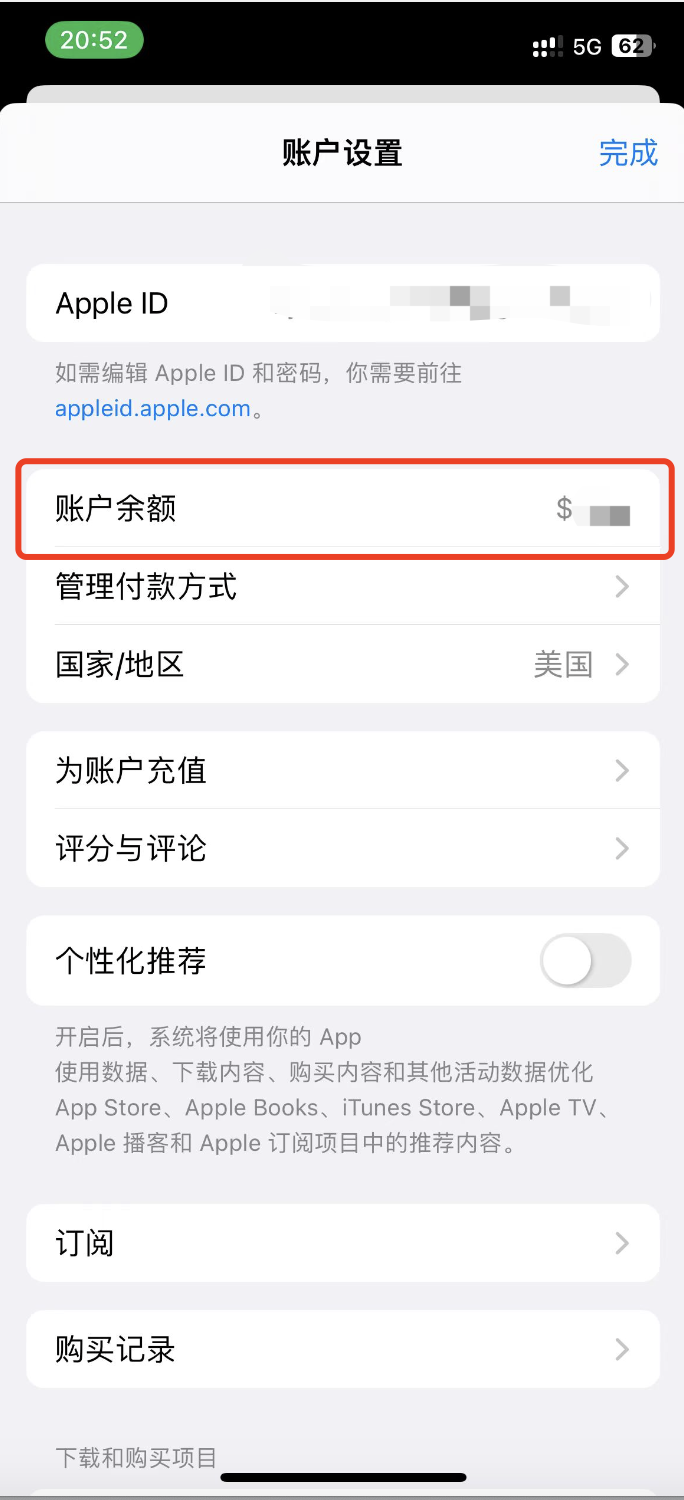
Task: Open 管理付款方式
Action: tap(342, 586)
